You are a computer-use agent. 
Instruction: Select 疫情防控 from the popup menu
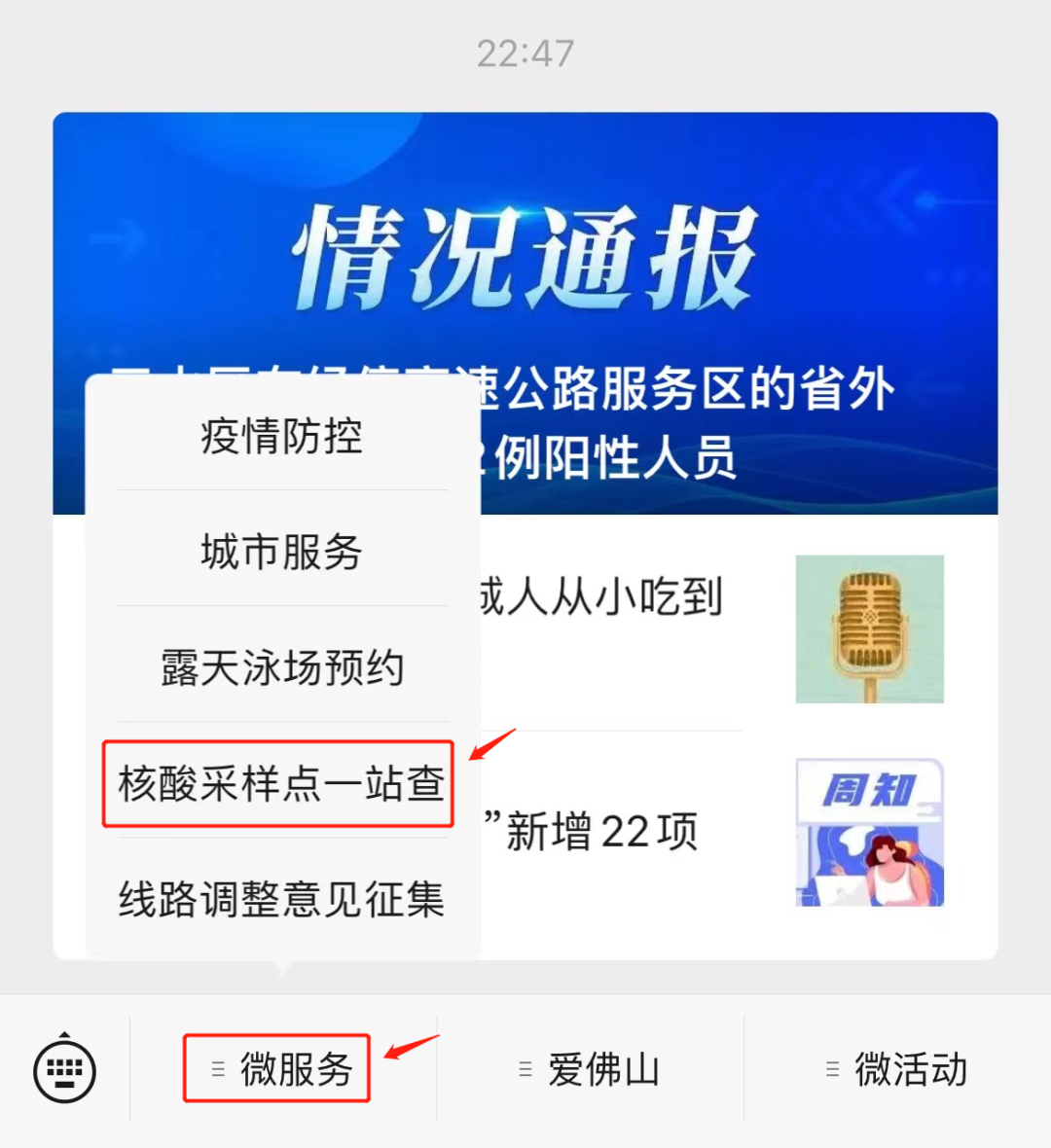pyautogui.click(x=282, y=436)
